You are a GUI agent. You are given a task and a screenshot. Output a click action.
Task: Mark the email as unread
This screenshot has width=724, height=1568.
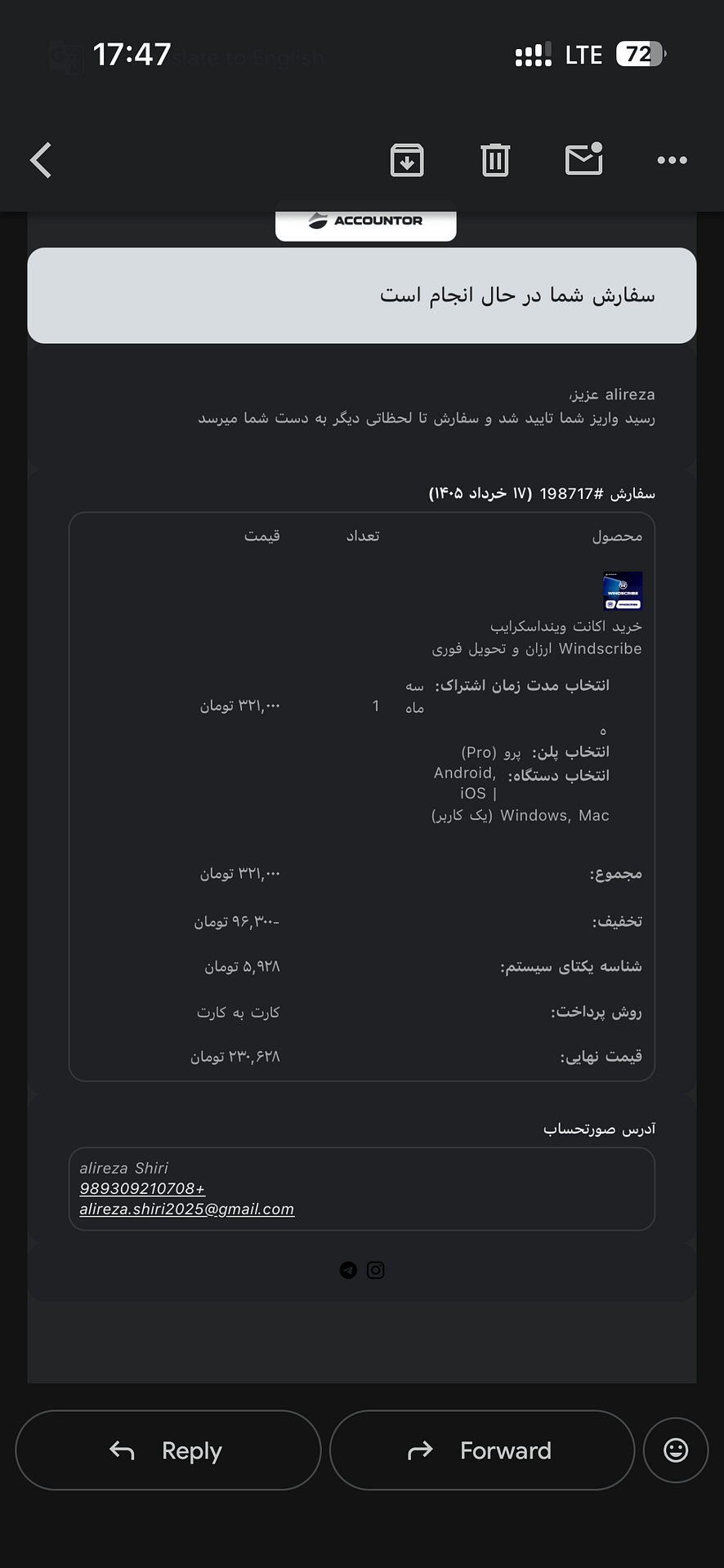coord(584,158)
